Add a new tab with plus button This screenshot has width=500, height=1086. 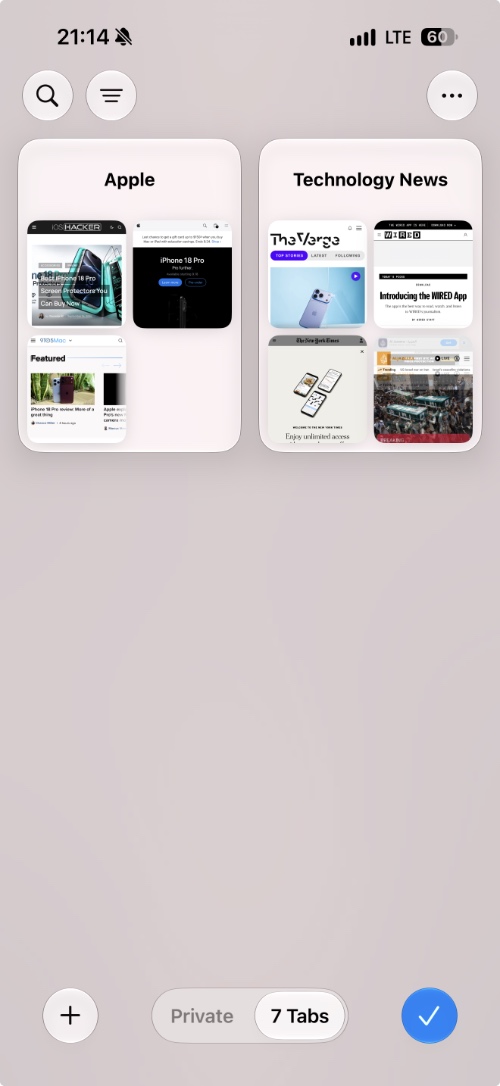pos(71,1015)
